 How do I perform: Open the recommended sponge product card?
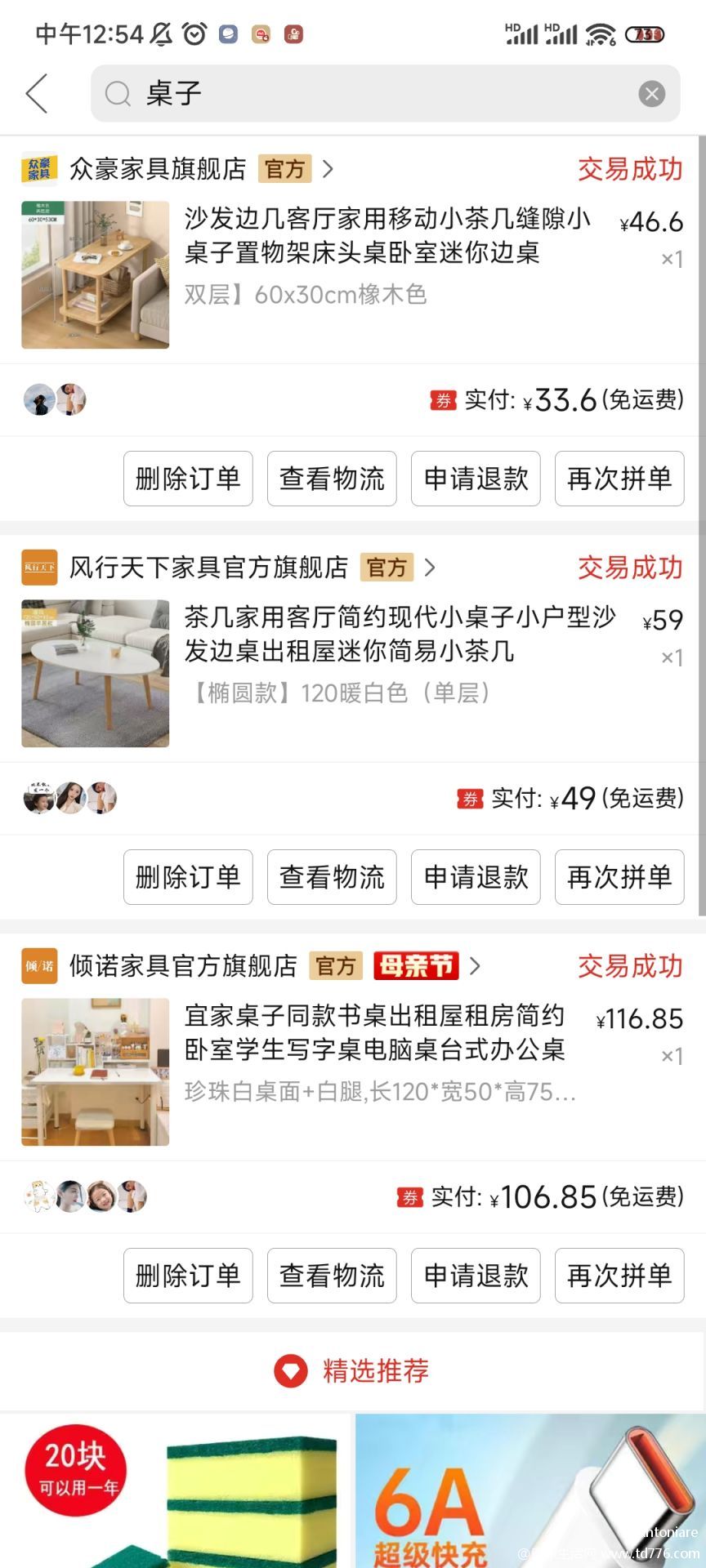coord(175,1491)
